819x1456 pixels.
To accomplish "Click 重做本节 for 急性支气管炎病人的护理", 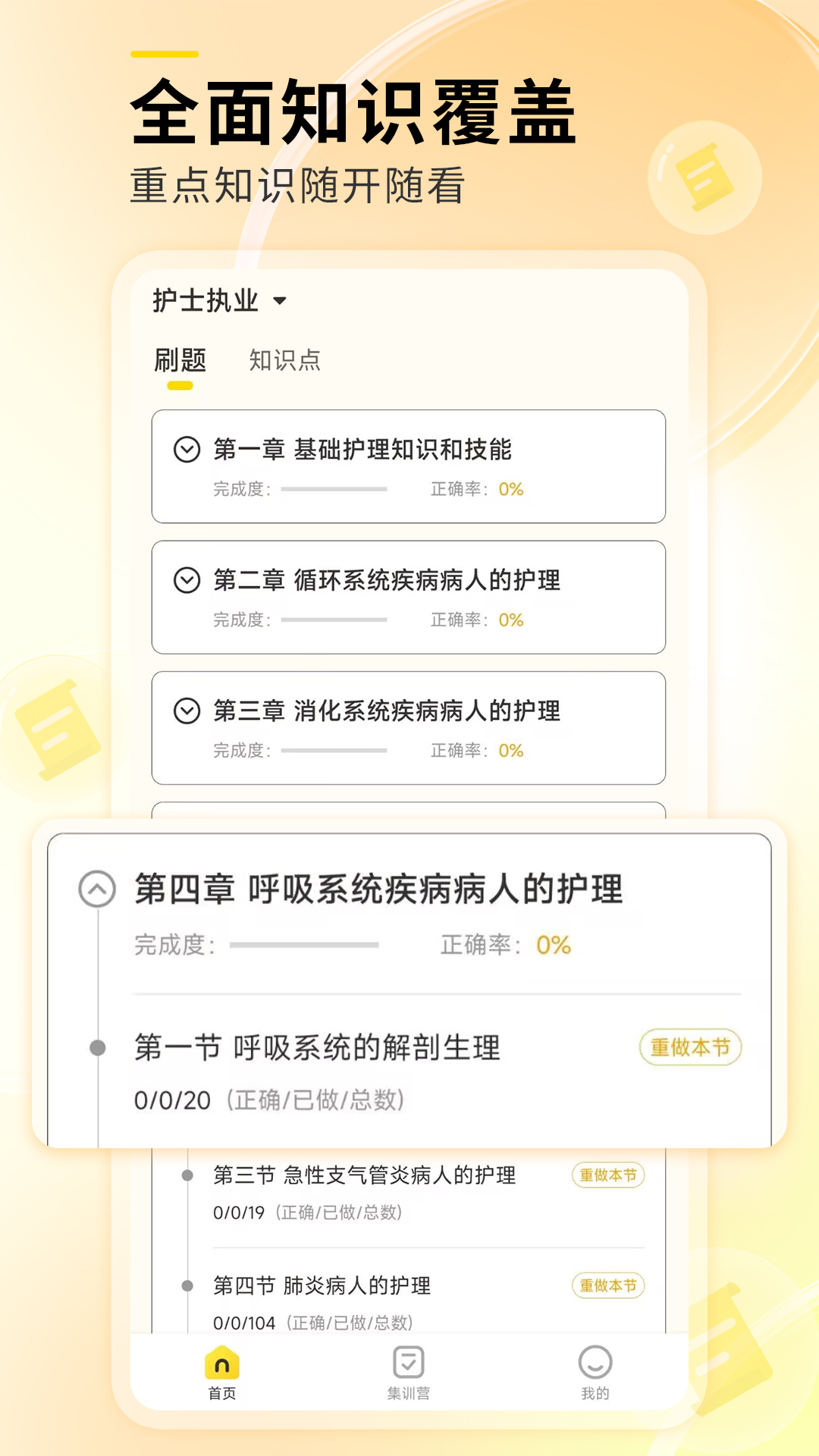I will [607, 1175].
